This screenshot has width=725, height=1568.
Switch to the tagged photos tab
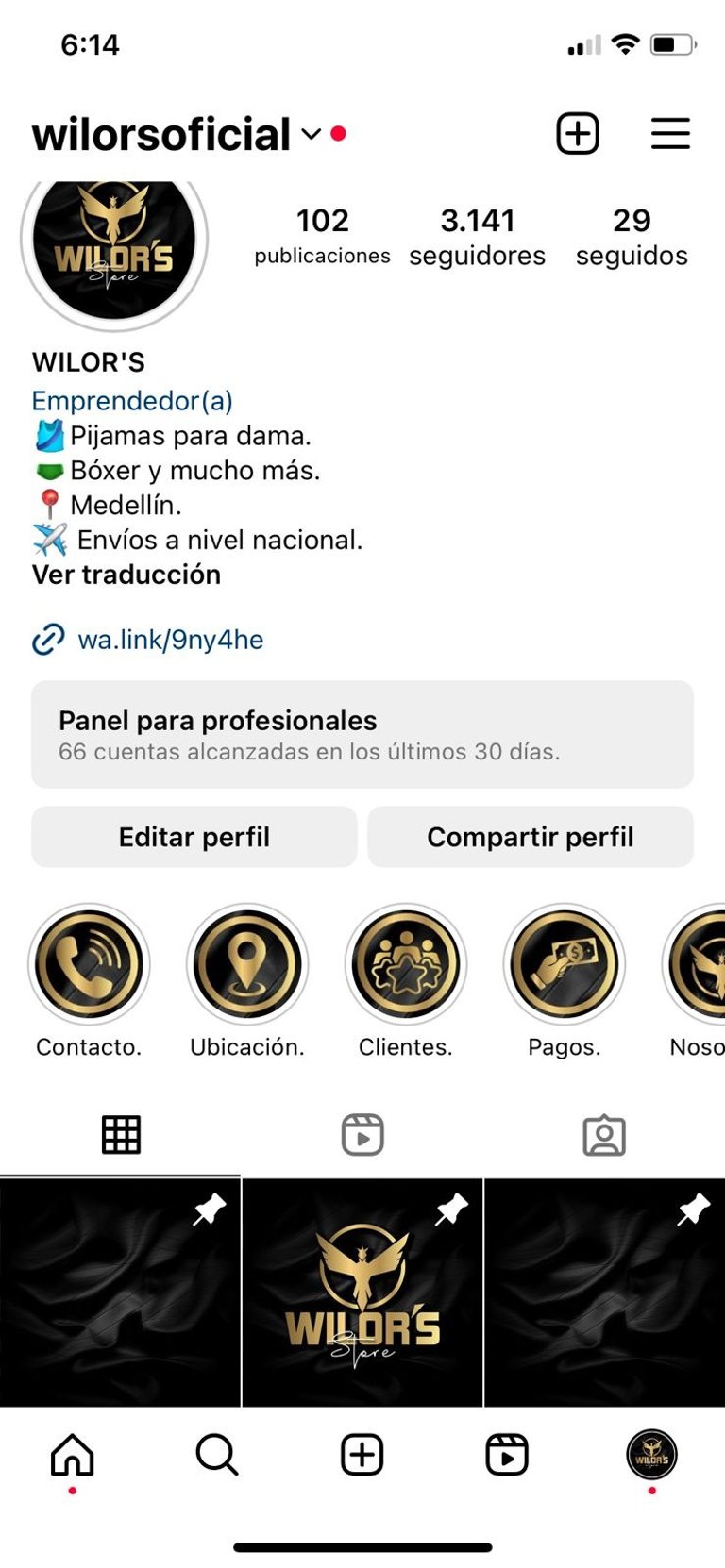[x=604, y=1135]
